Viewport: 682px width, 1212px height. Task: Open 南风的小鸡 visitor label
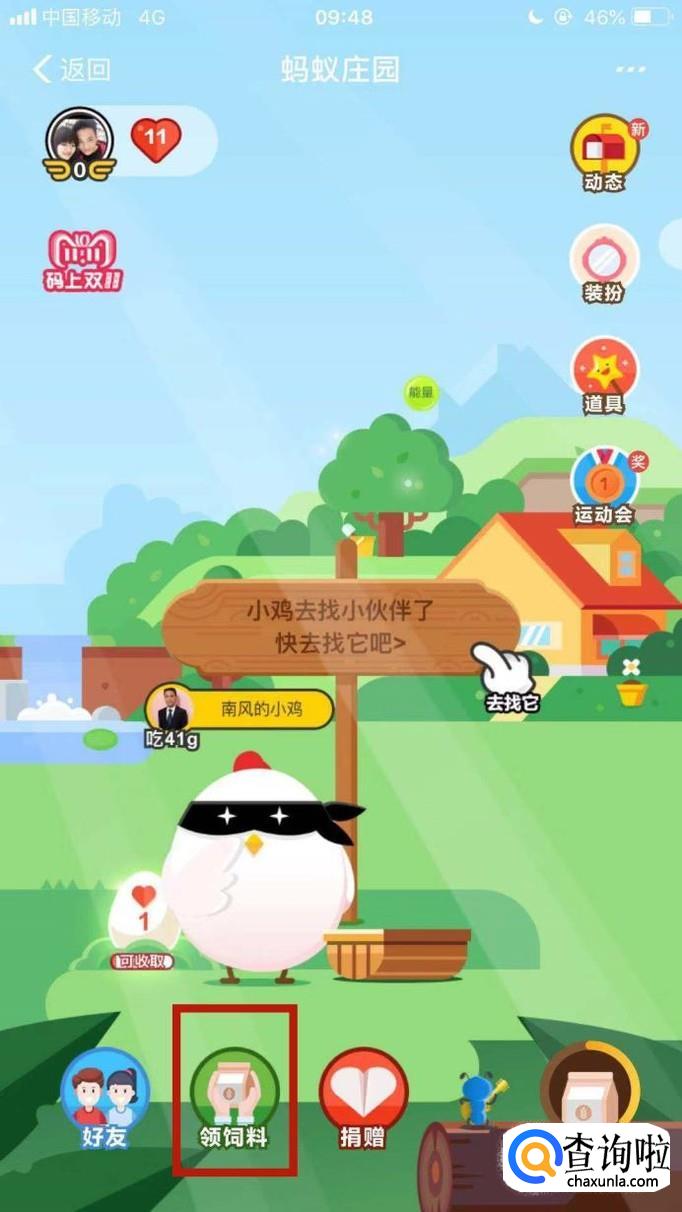[x=240, y=710]
